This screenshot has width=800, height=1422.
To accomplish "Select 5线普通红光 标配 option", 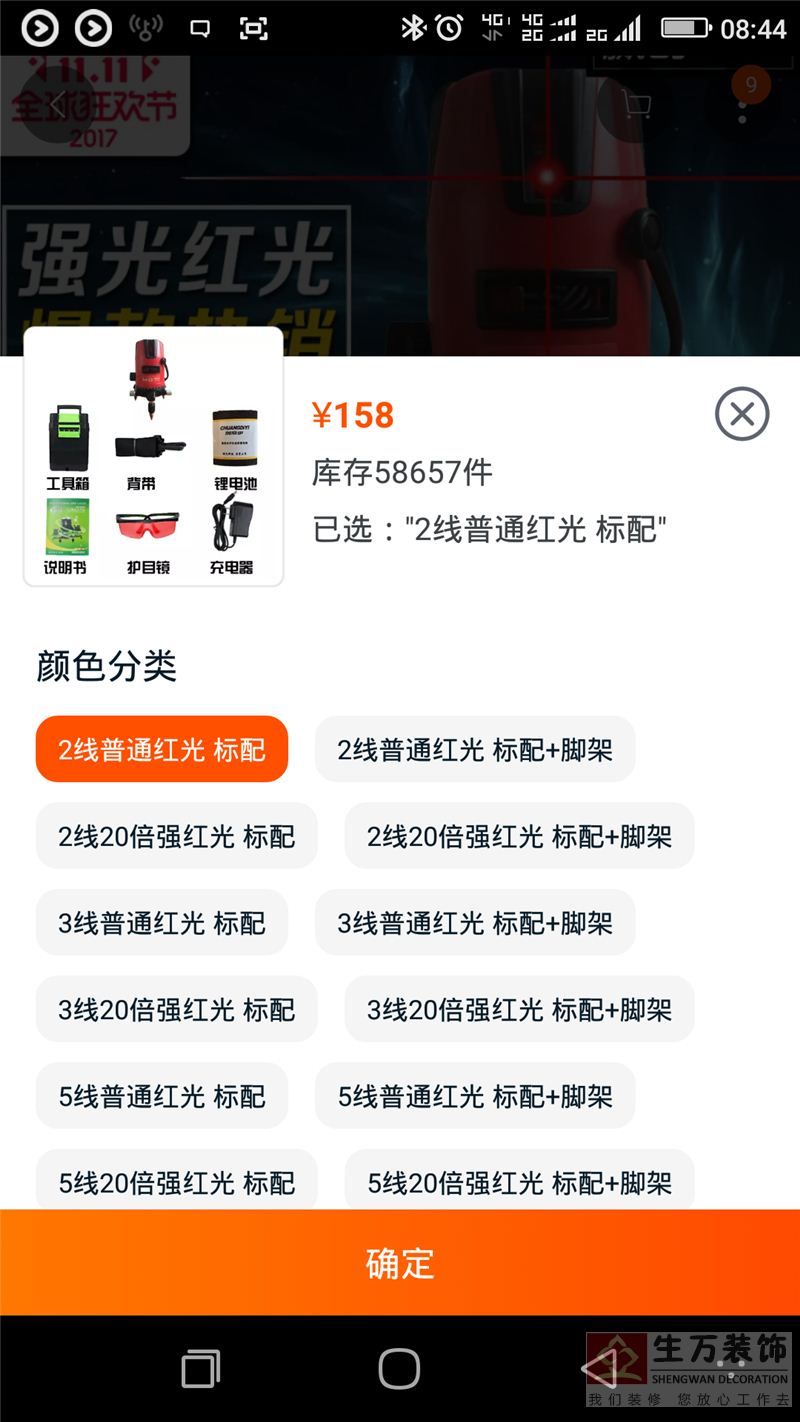I will tap(162, 1096).
